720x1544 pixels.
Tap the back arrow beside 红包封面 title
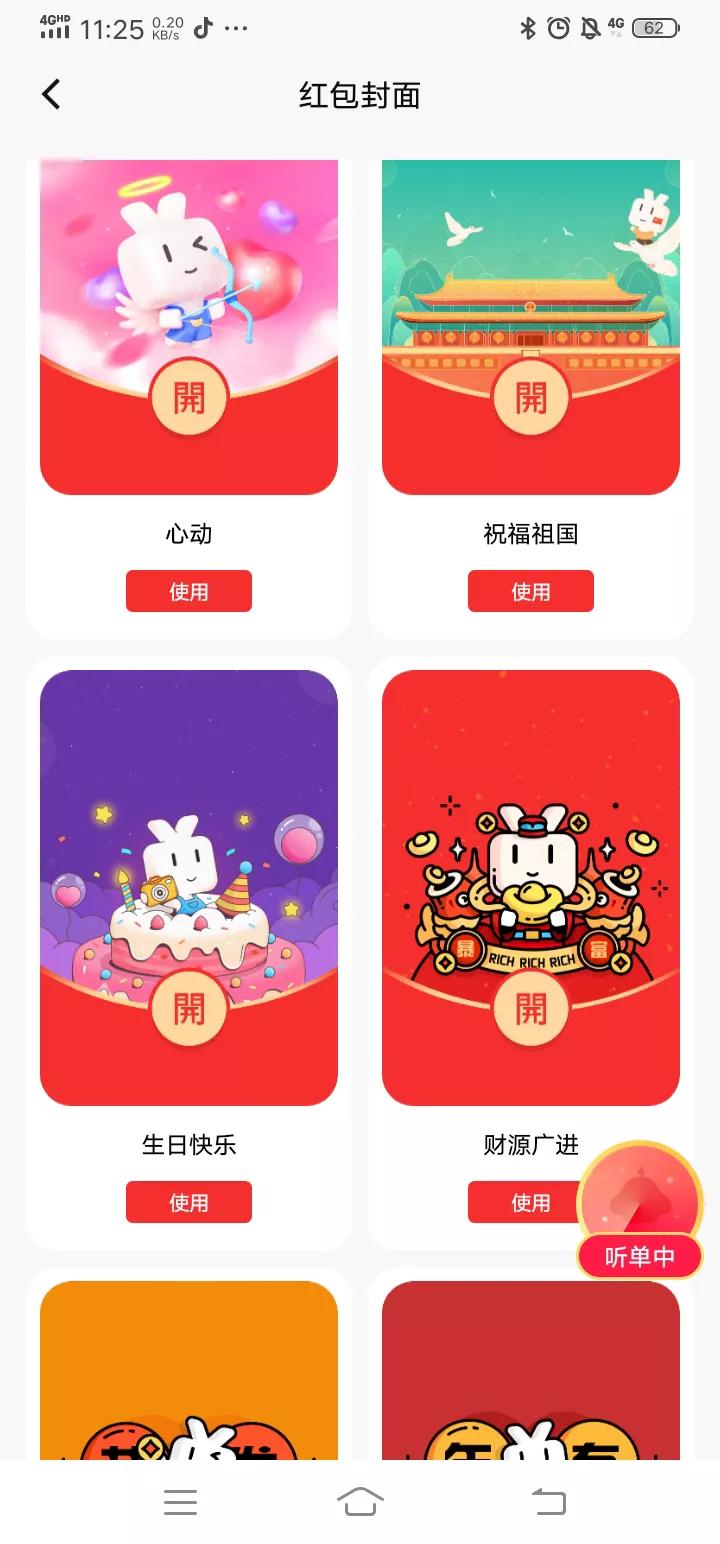click(50, 93)
